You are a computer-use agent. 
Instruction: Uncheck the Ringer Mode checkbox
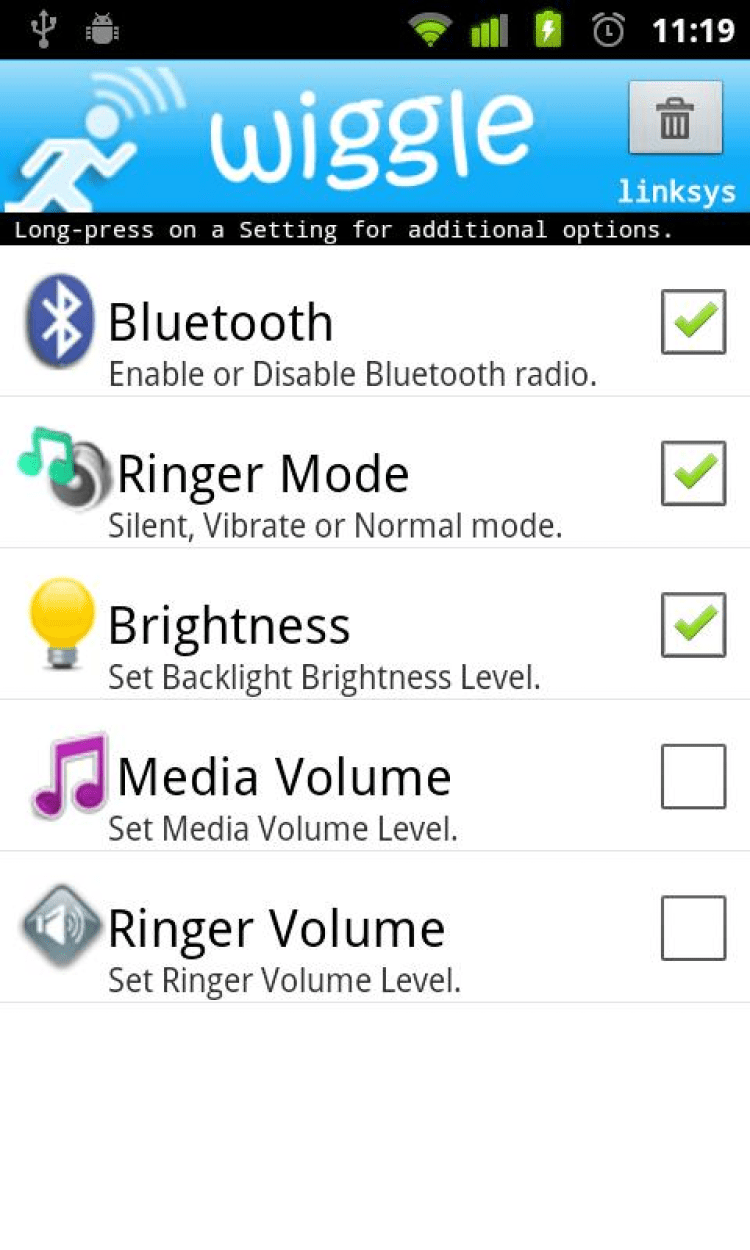tap(693, 473)
